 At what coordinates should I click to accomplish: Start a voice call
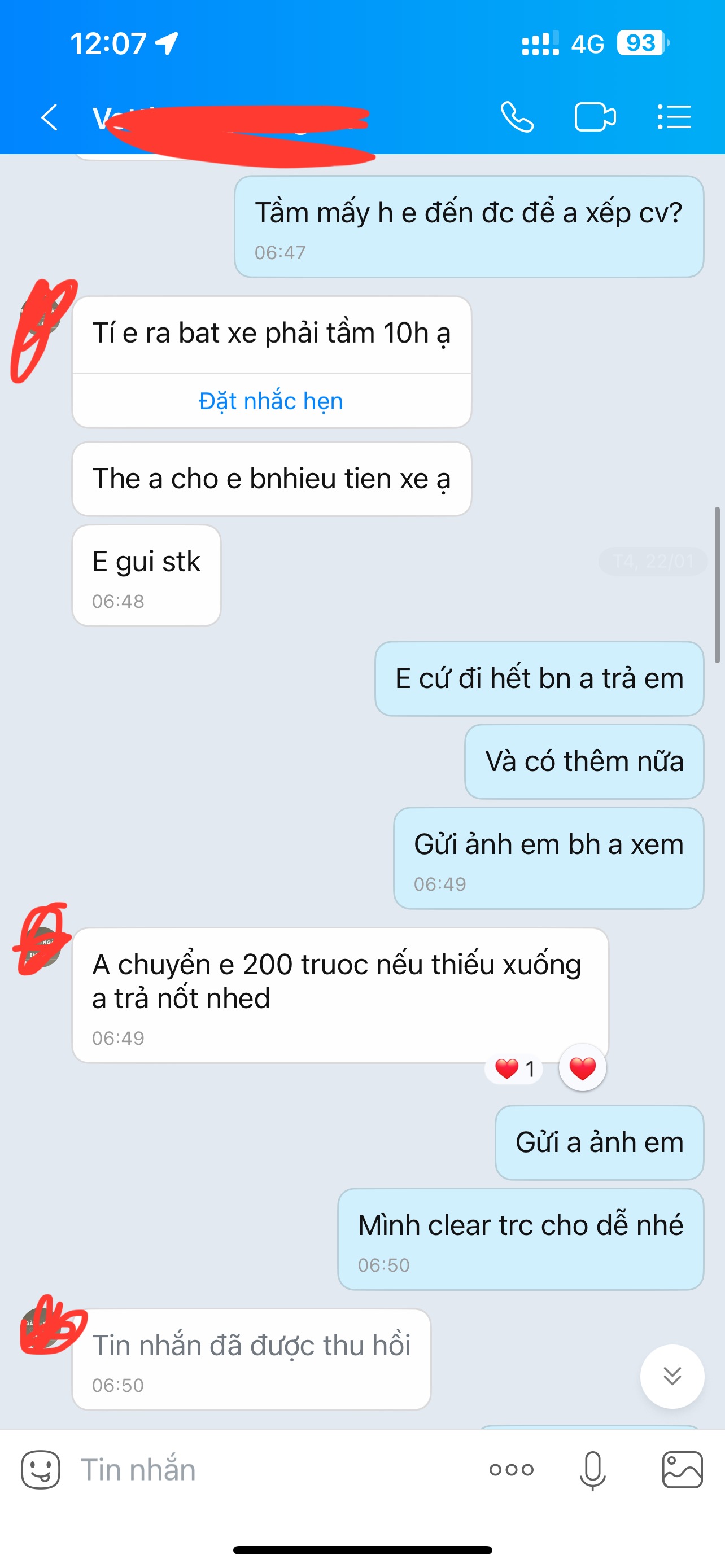[517, 117]
